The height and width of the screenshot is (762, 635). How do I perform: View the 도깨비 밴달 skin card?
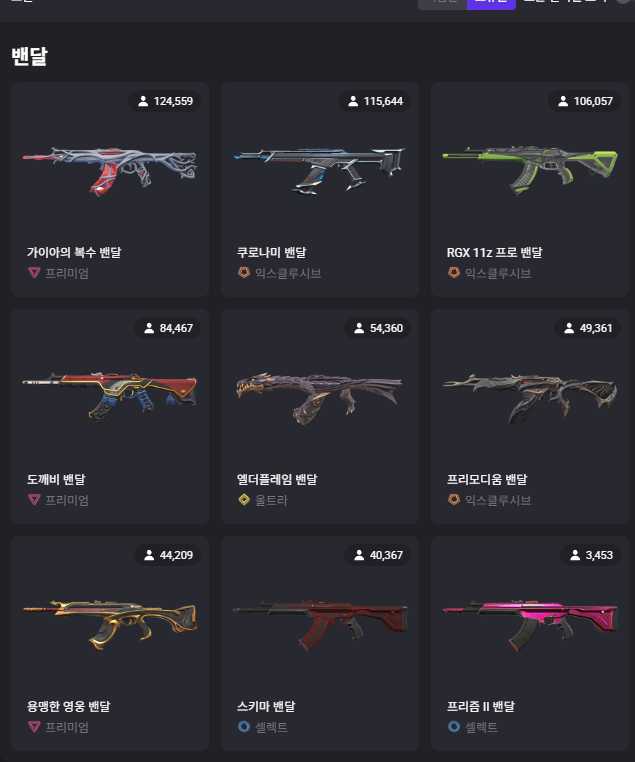(110, 417)
